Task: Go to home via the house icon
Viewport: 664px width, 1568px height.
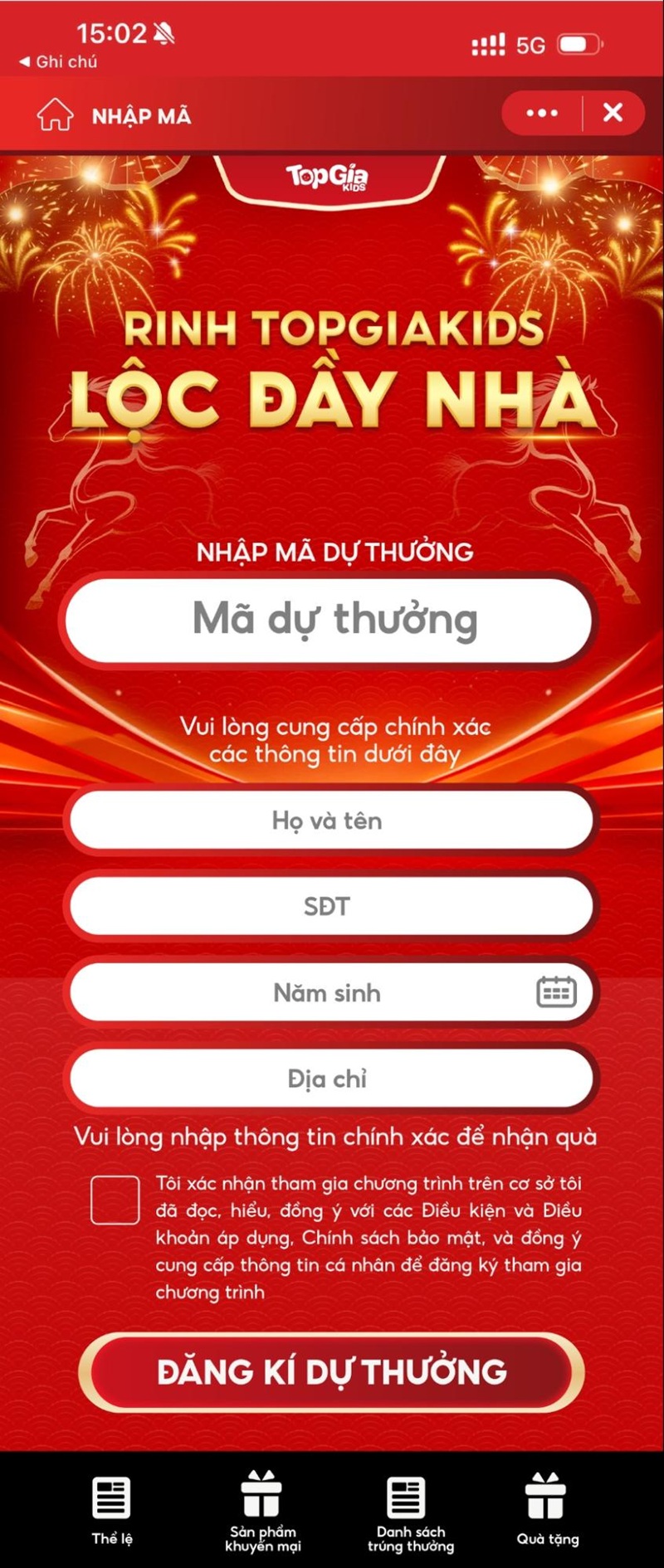Action: 55,114
